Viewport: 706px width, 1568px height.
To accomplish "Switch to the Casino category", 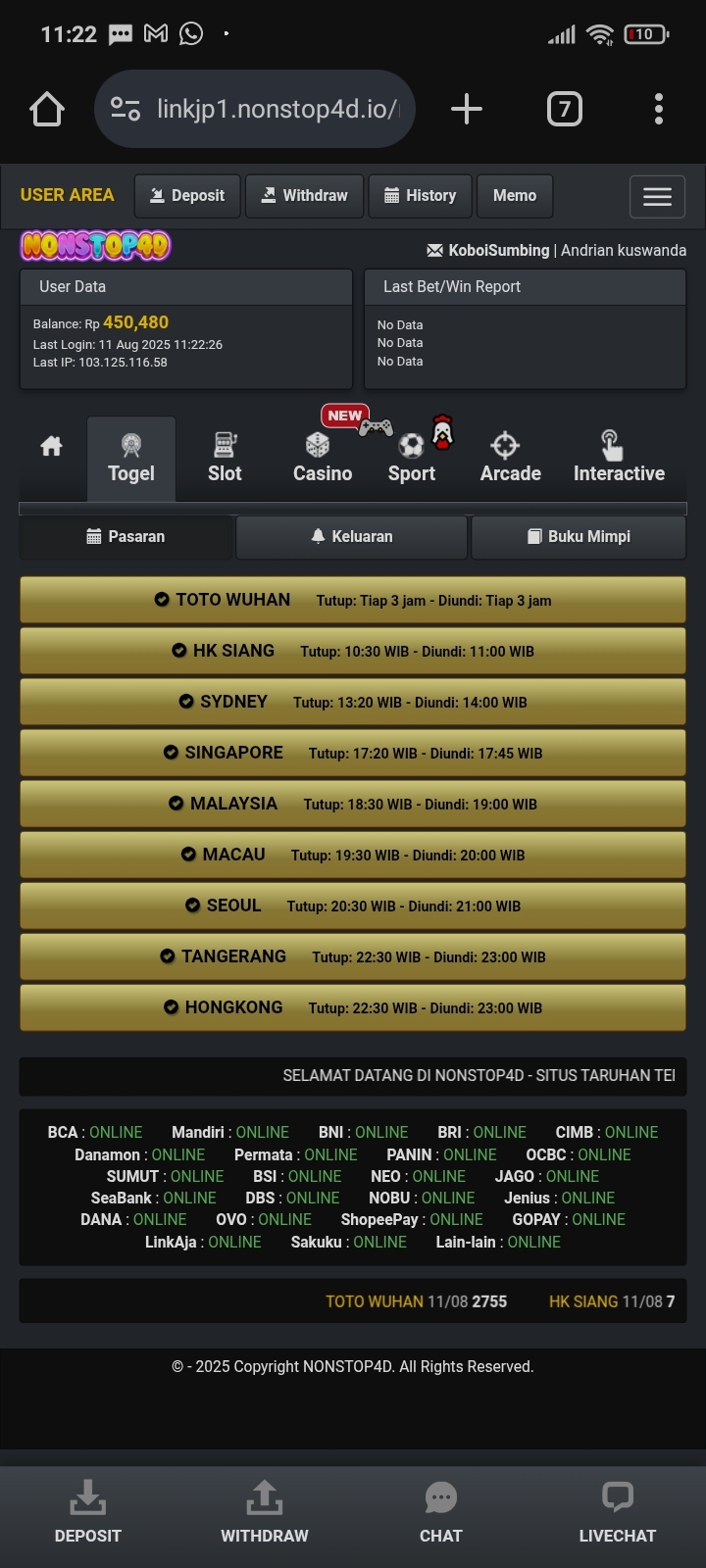I will coord(322,459).
